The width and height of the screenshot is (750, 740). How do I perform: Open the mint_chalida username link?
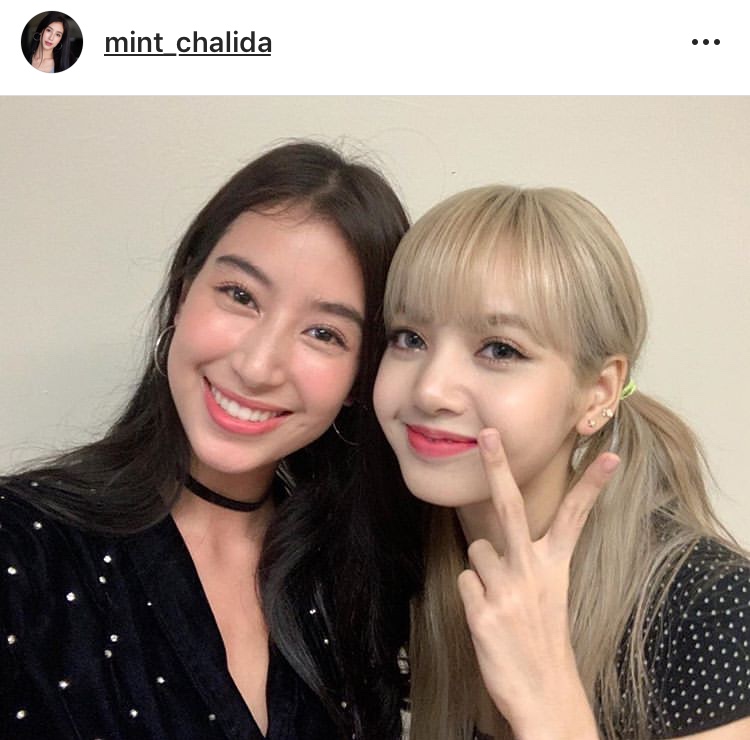tap(188, 43)
